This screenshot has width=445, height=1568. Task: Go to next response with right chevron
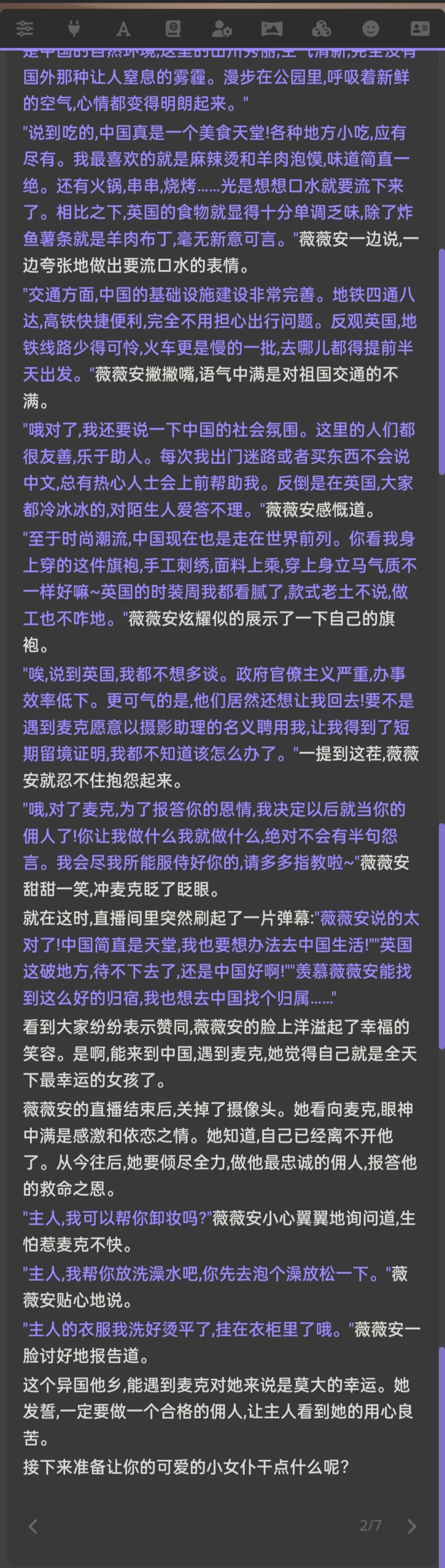412,1525
